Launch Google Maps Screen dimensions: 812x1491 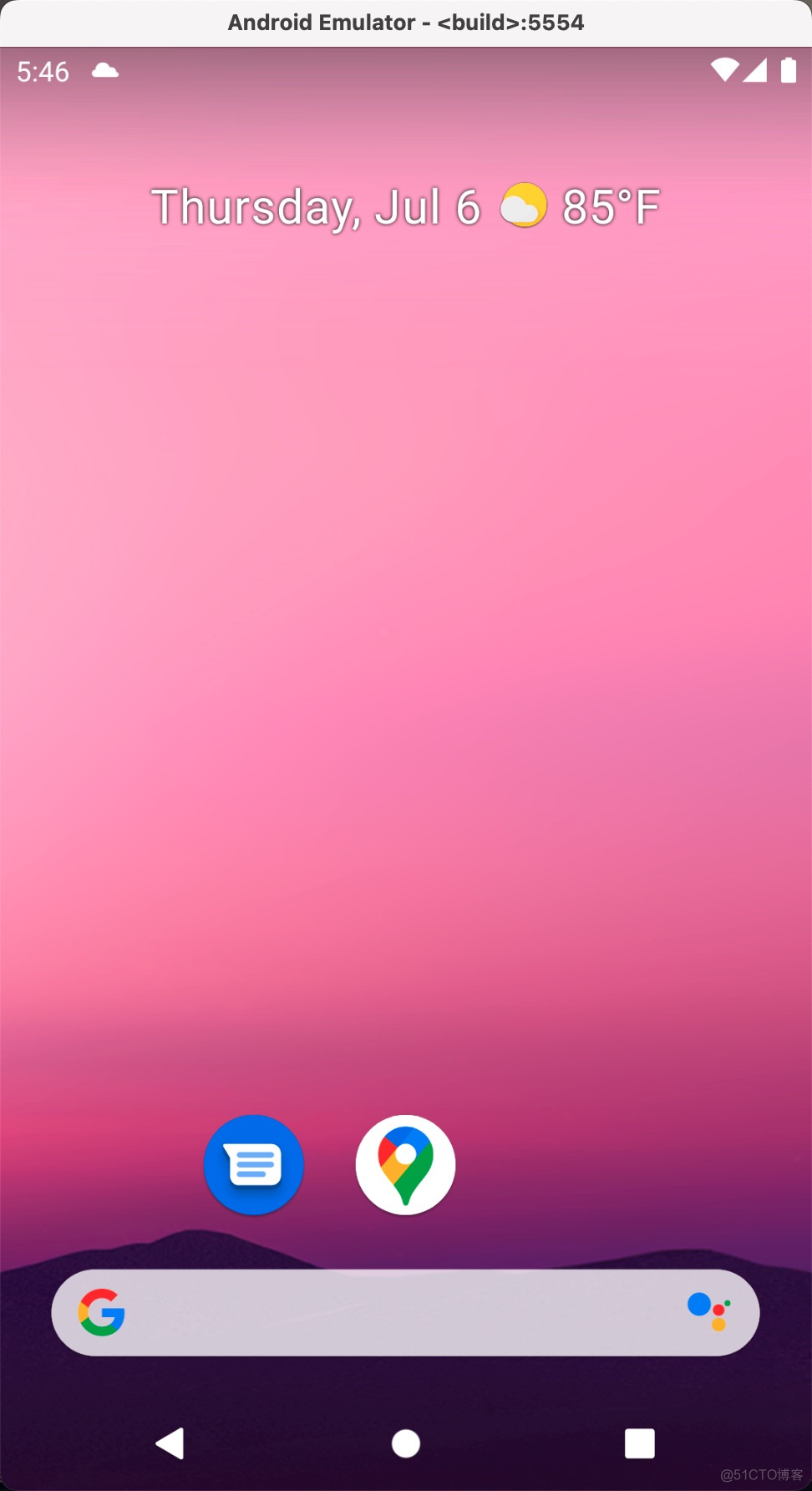(405, 1164)
